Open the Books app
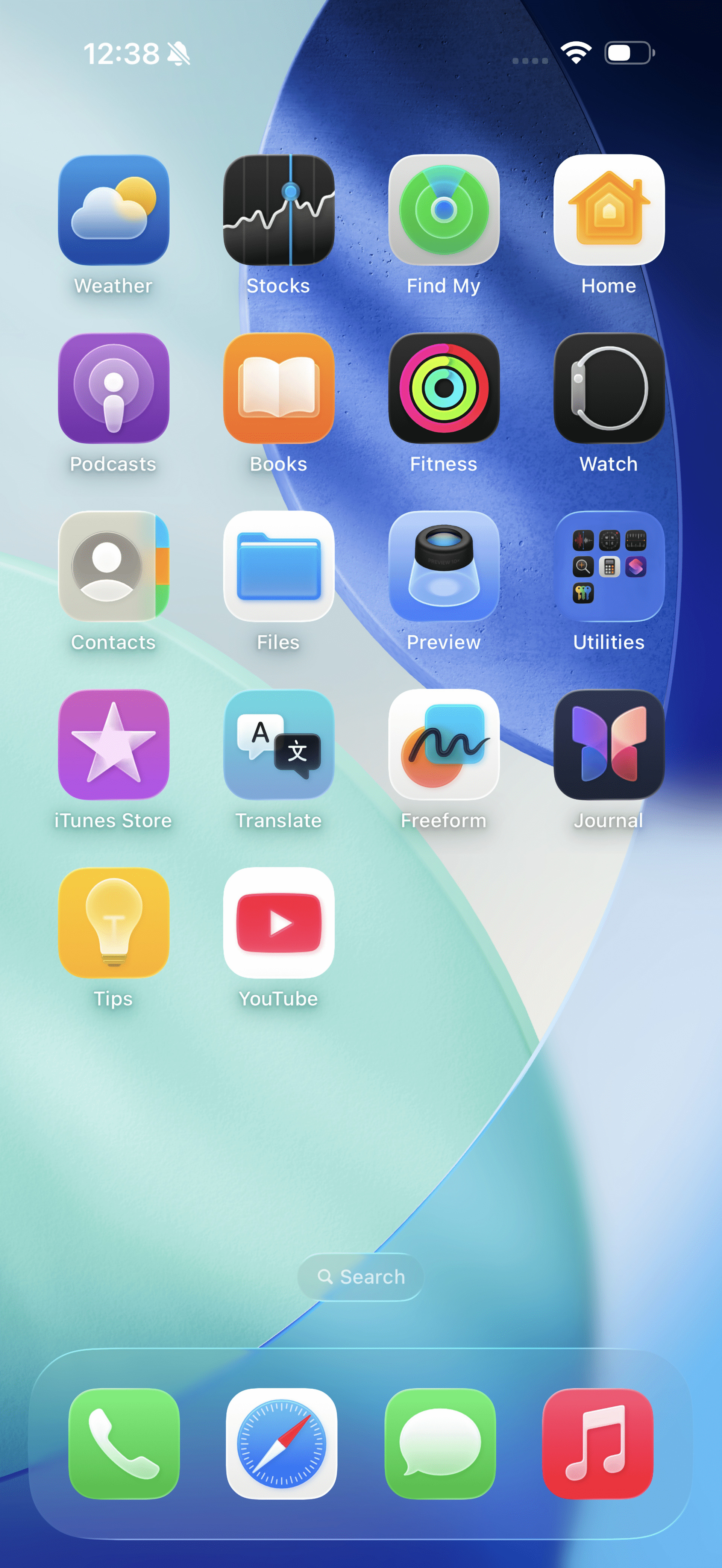Viewport: 722px width, 1568px height. [279, 388]
